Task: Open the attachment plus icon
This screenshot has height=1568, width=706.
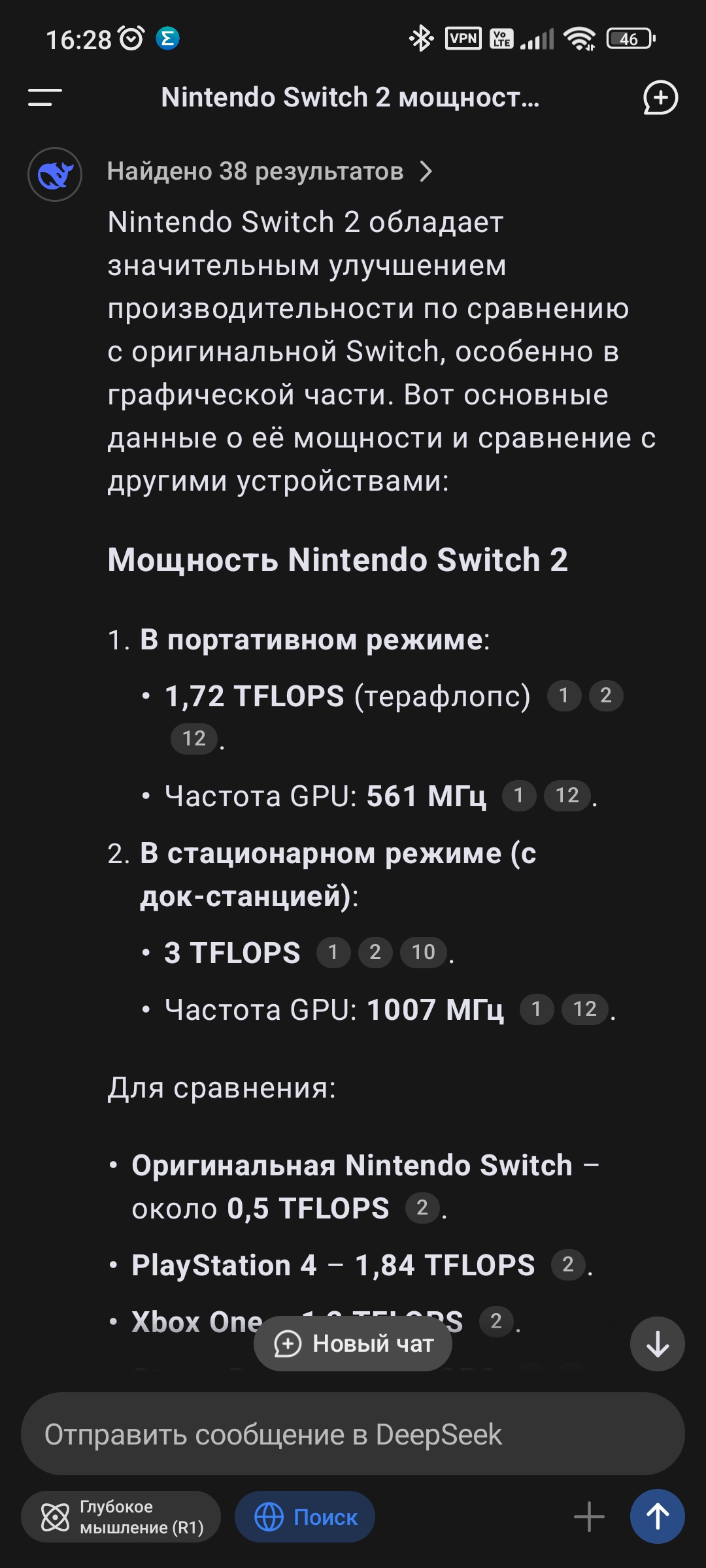Action: pos(589,1517)
